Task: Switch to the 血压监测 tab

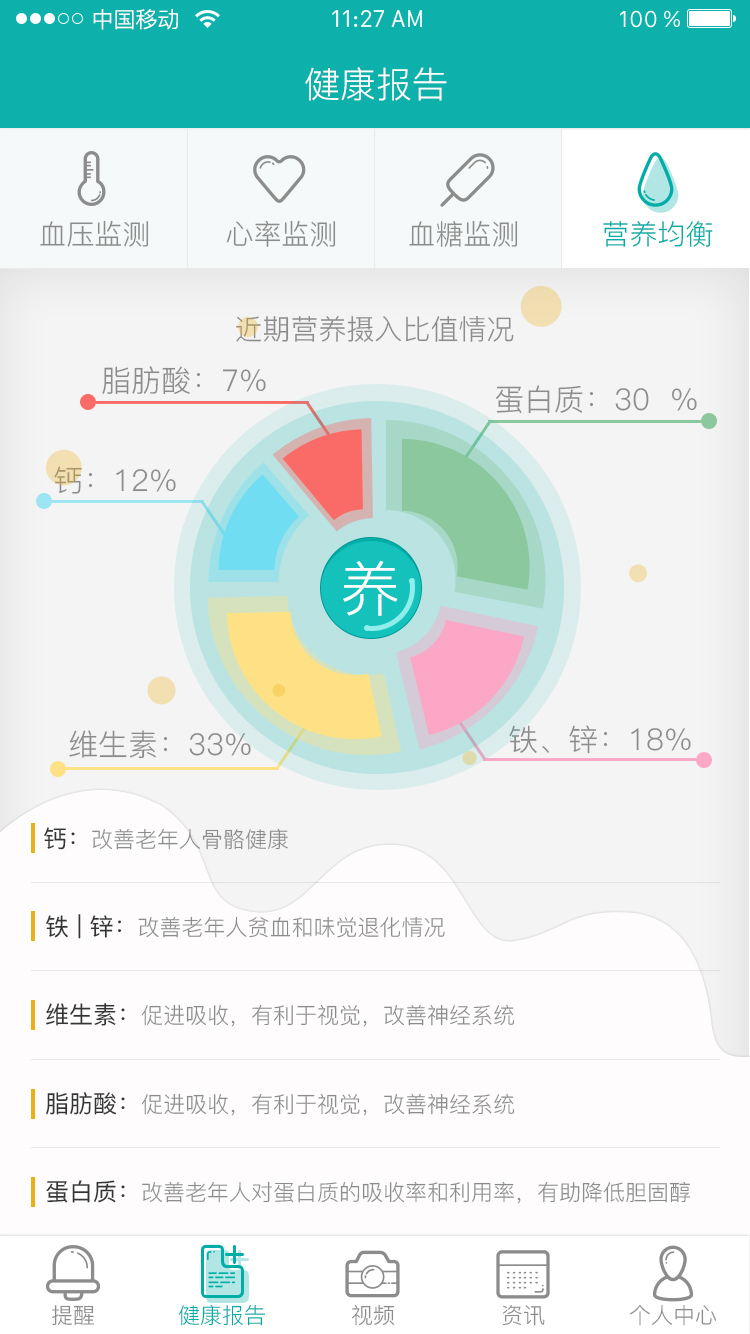Action: click(94, 200)
